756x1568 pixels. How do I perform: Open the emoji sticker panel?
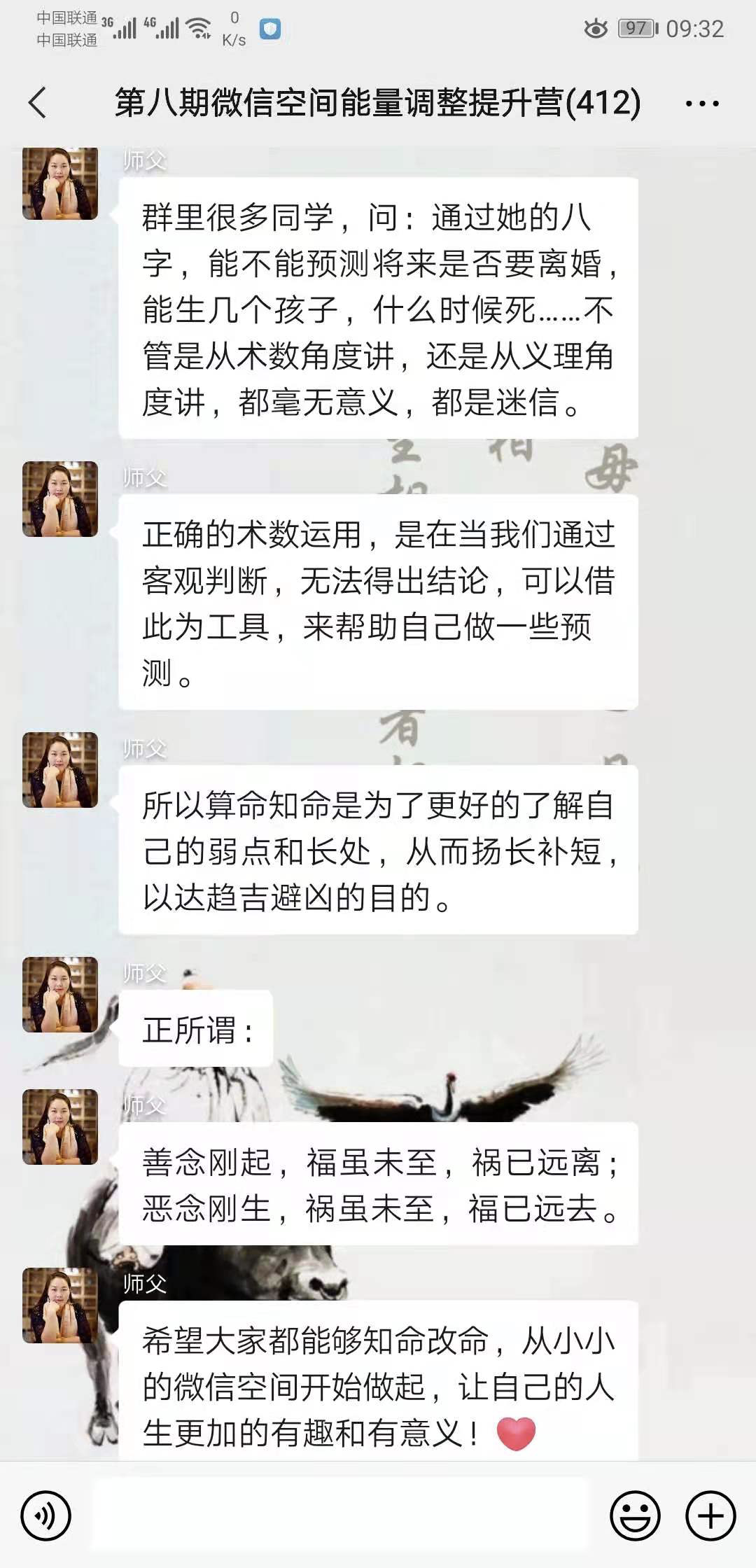click(x=635, y=1516)
